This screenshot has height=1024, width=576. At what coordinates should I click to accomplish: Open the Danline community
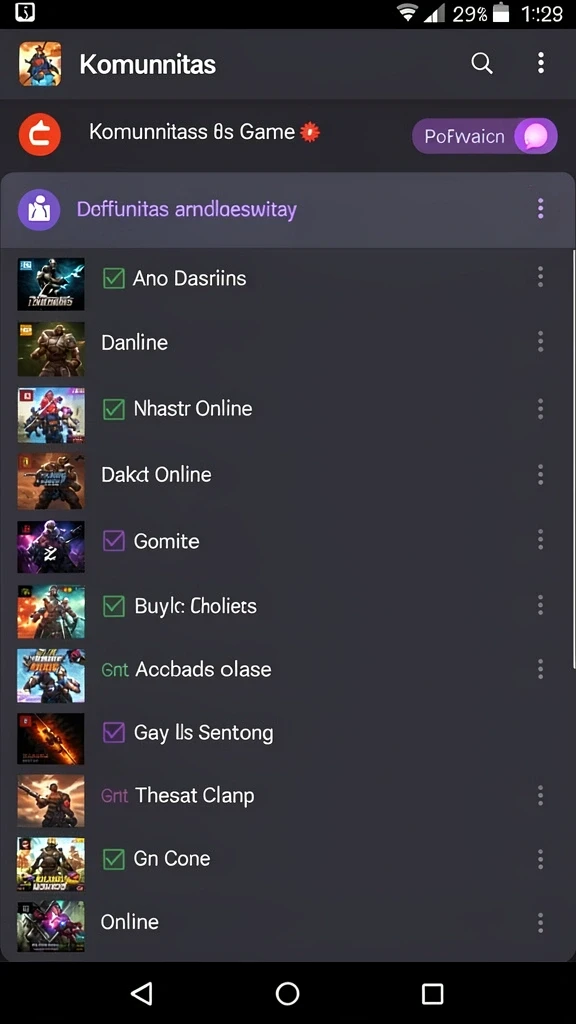[287, 343]
